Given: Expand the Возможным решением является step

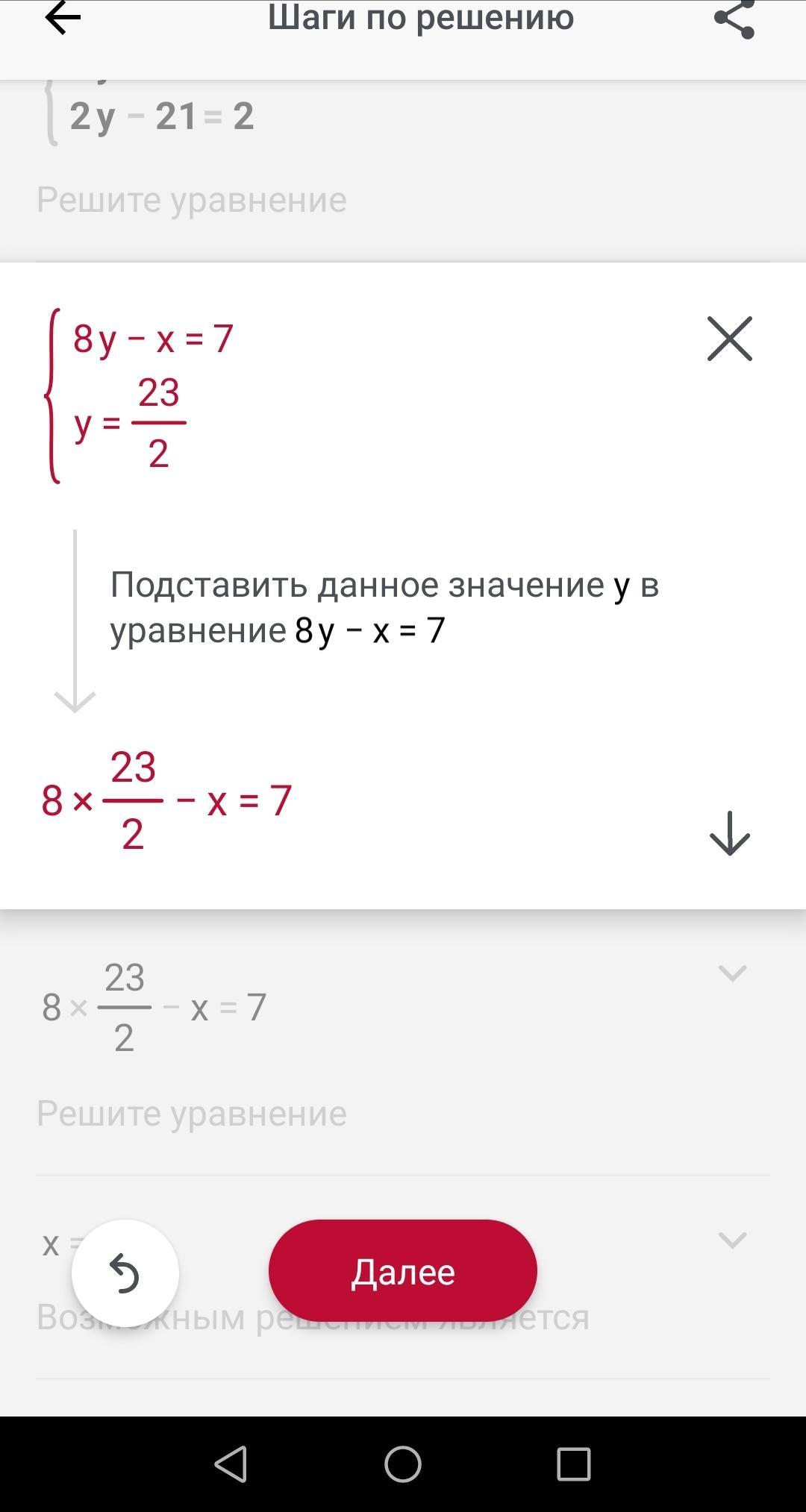Looking at the screenshot, I should tap(731, 1240).
